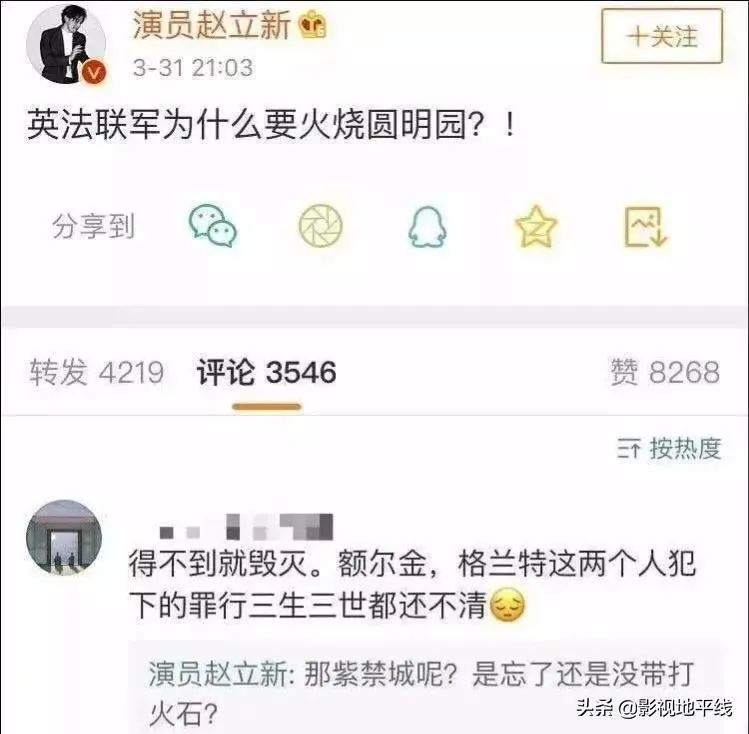
Task: Open the top commenter's avatar
Action: click(x=64, y=537)
